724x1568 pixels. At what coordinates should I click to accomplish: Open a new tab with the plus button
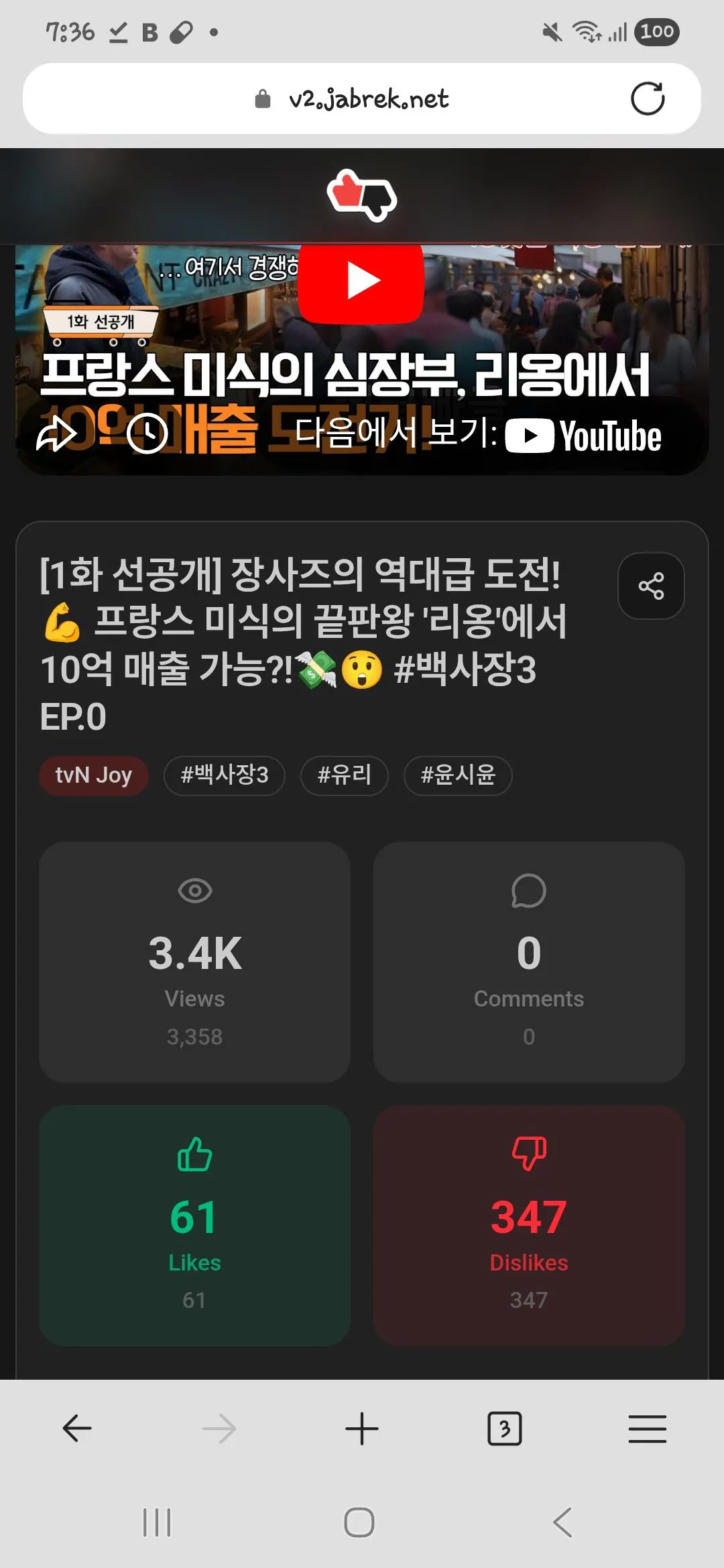point(361,1427)
